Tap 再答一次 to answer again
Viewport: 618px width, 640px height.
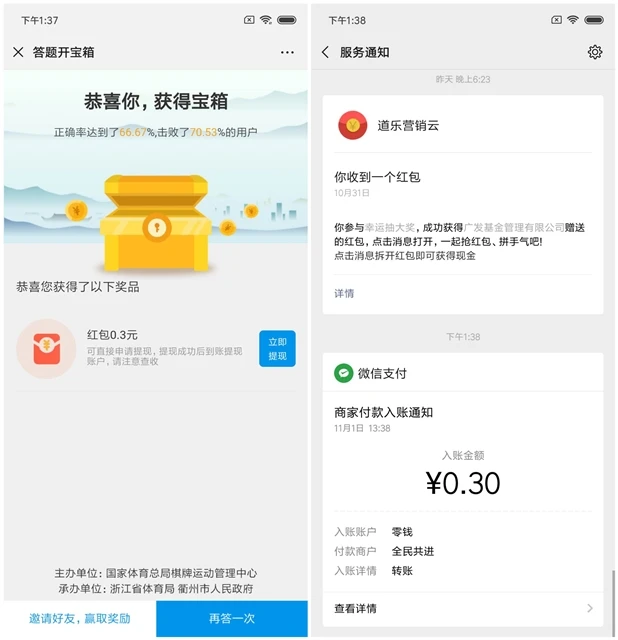pos(232,618)
